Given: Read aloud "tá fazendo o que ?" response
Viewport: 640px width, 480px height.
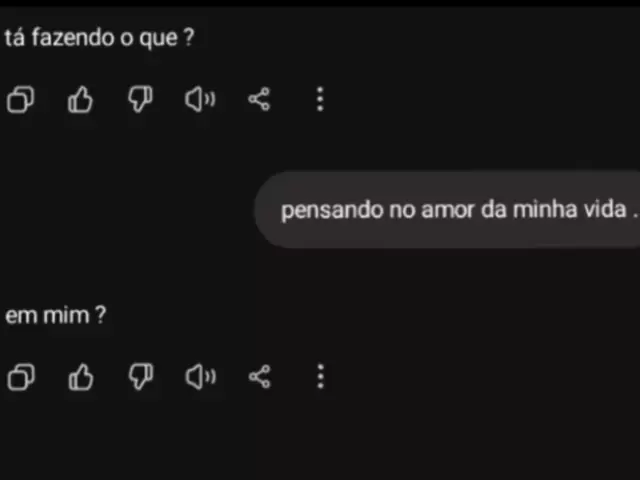Looking at the screenshot, I should [200, 99].
